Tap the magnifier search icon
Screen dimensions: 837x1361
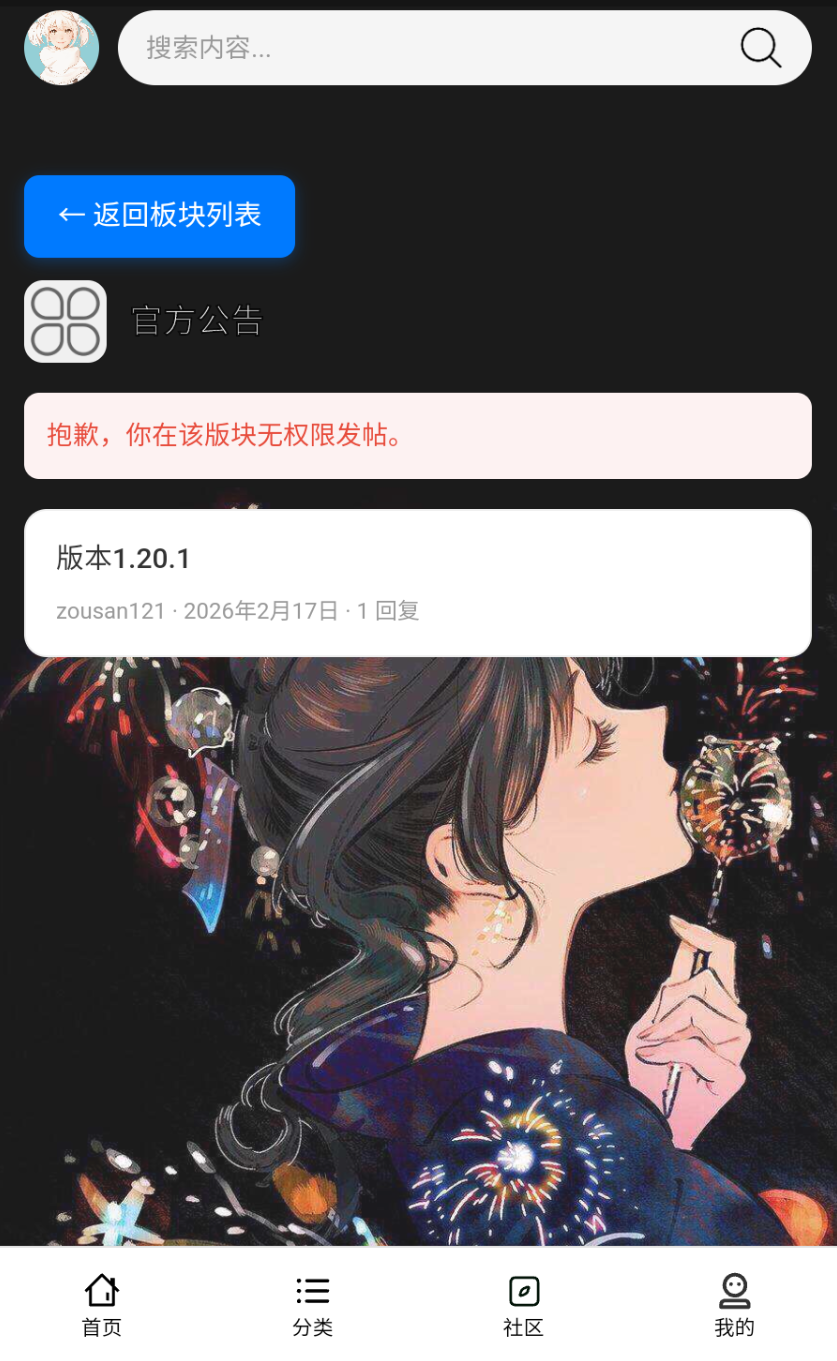(760, 47)
